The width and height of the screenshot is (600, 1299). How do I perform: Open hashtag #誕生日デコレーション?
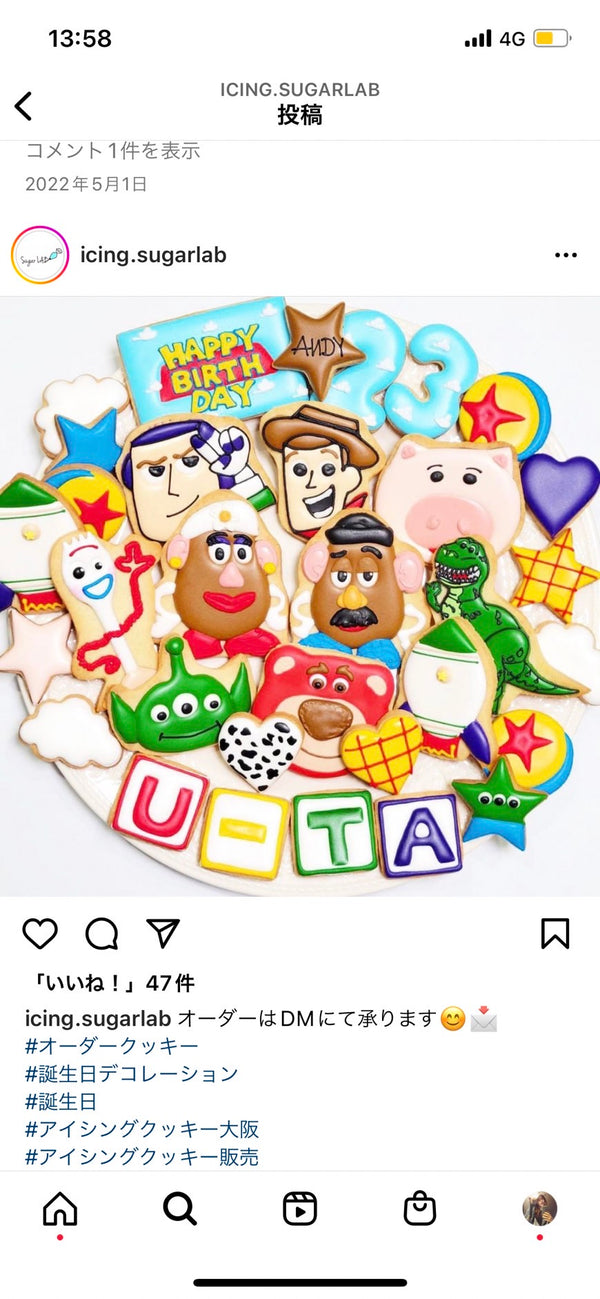pyautogui.click(x=132, y=1074)
